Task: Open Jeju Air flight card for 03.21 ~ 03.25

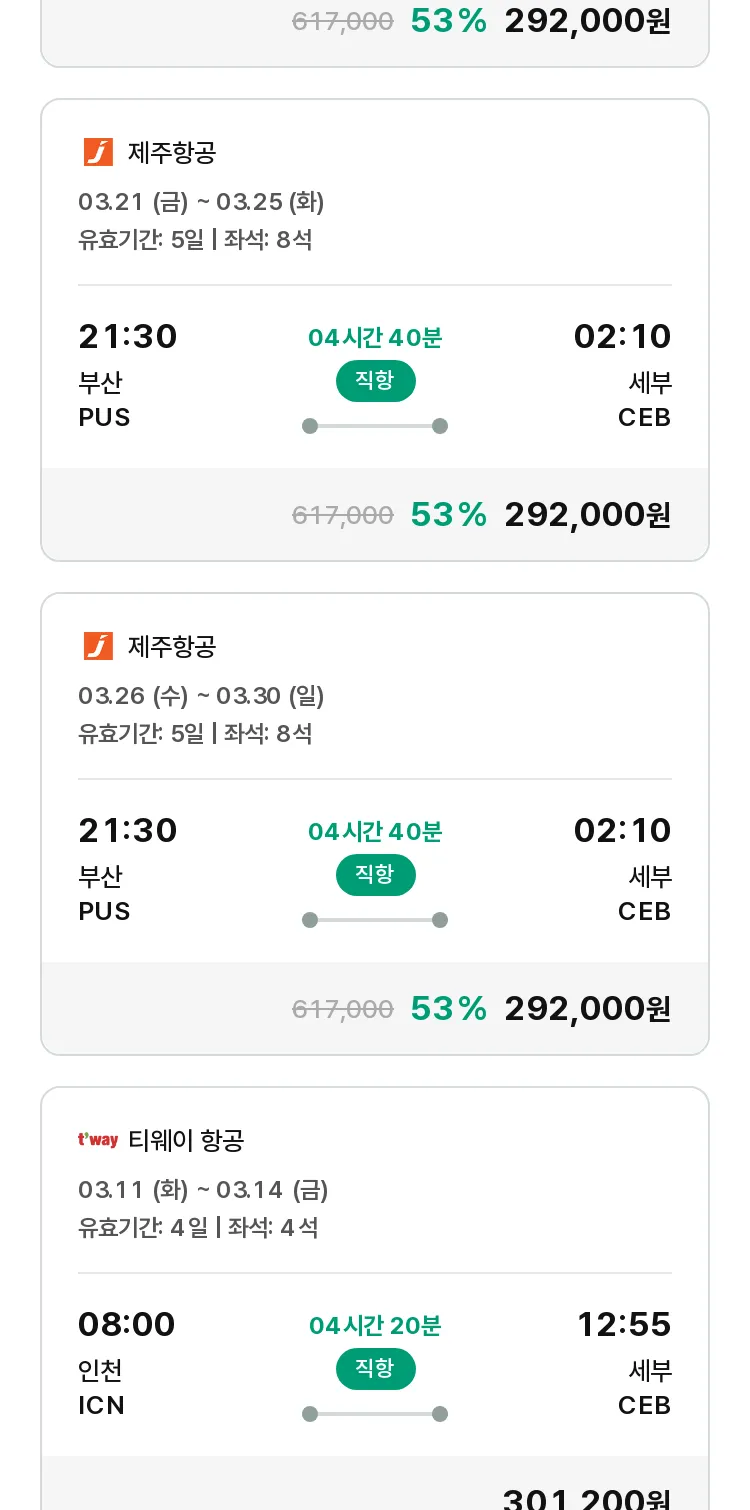Action: (375, 330)
